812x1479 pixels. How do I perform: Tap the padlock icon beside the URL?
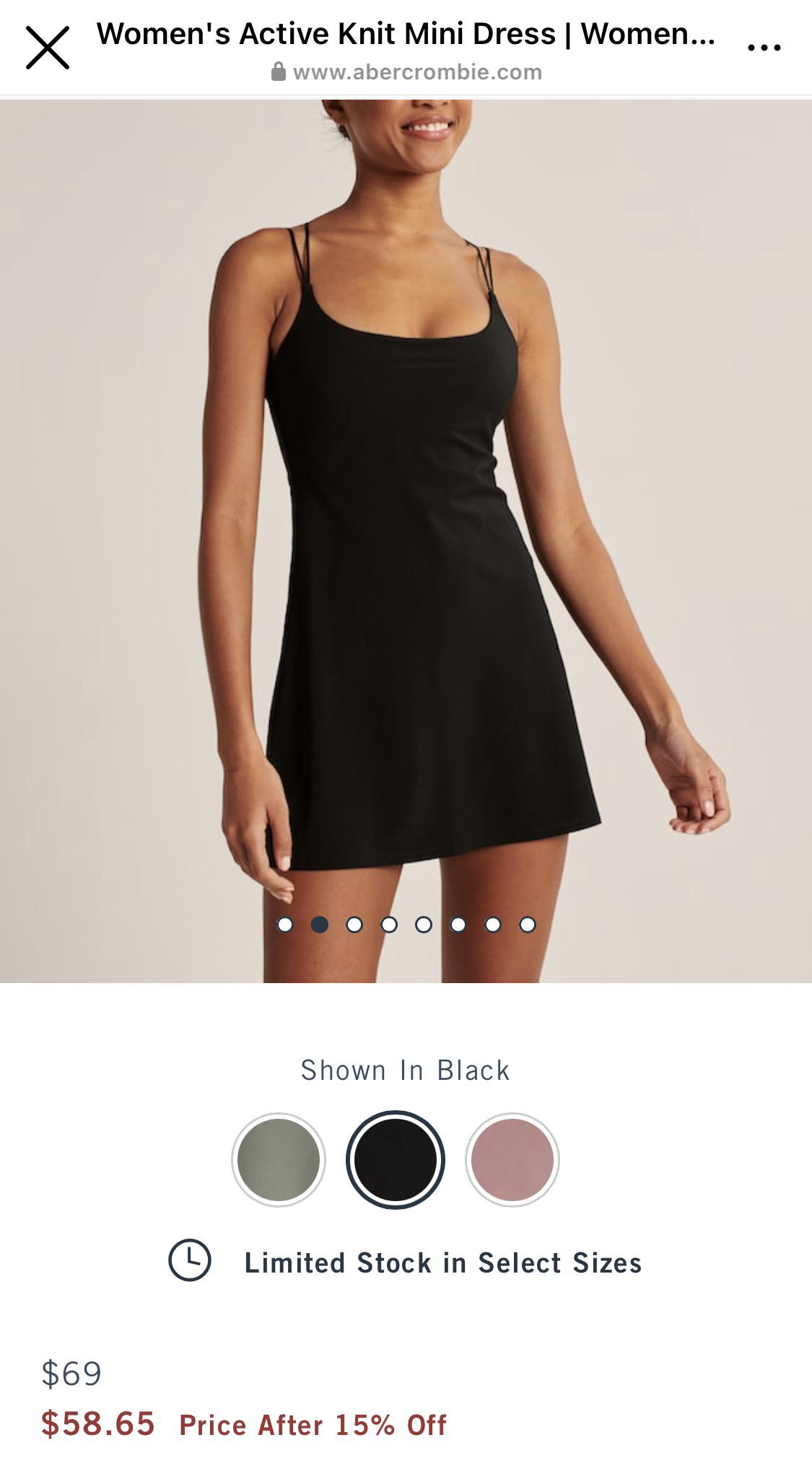(x=281, y=72)
